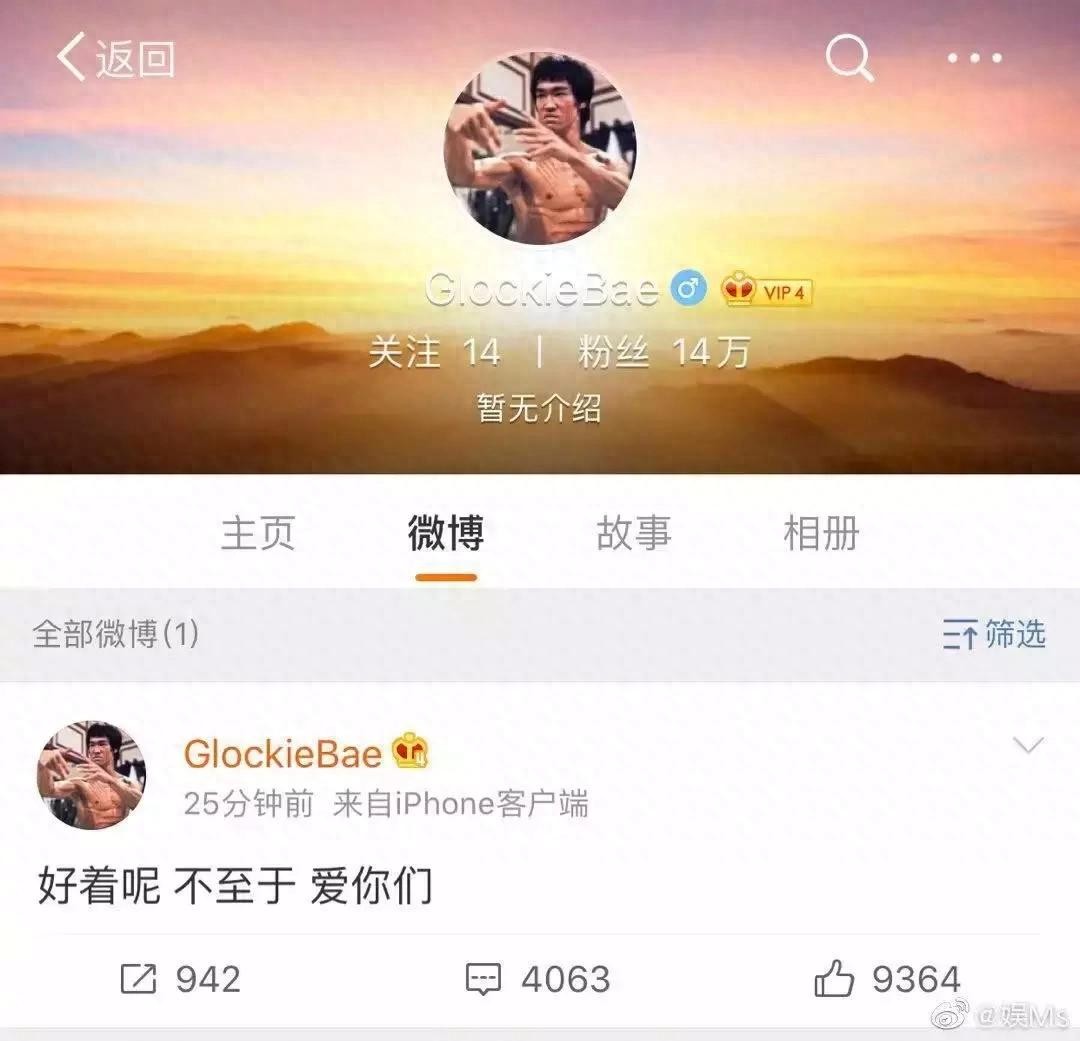Like the post with 9364 likes

coord(887,979)
